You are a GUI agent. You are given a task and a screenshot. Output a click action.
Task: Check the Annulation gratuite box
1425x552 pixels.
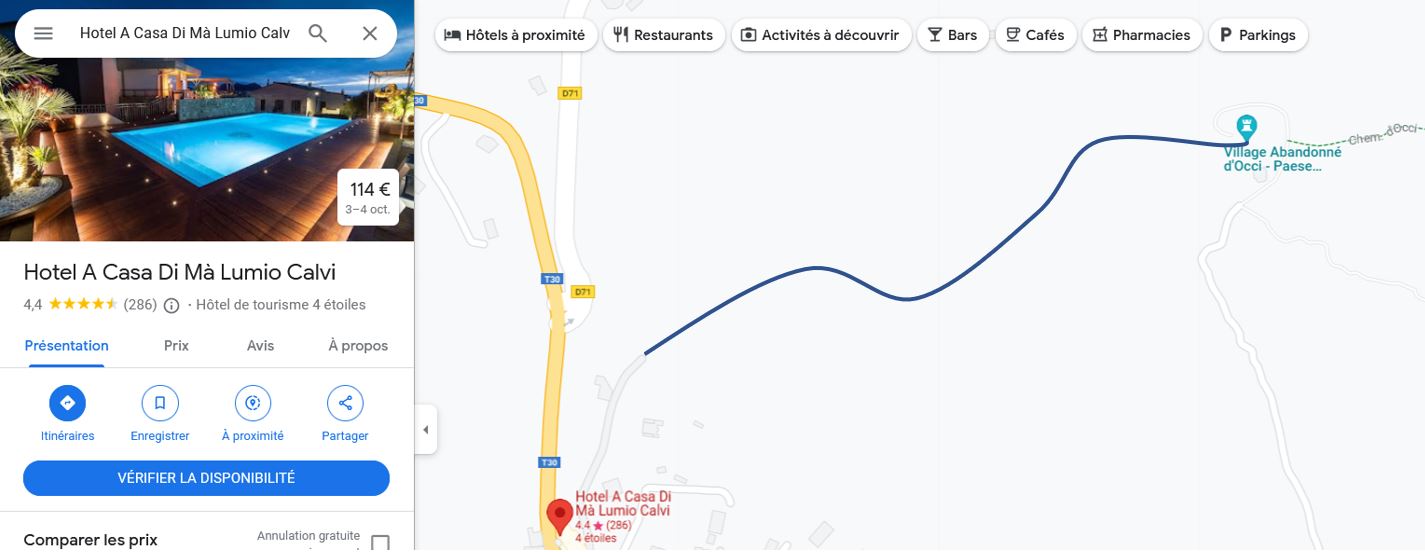click(x=380, y=543)
